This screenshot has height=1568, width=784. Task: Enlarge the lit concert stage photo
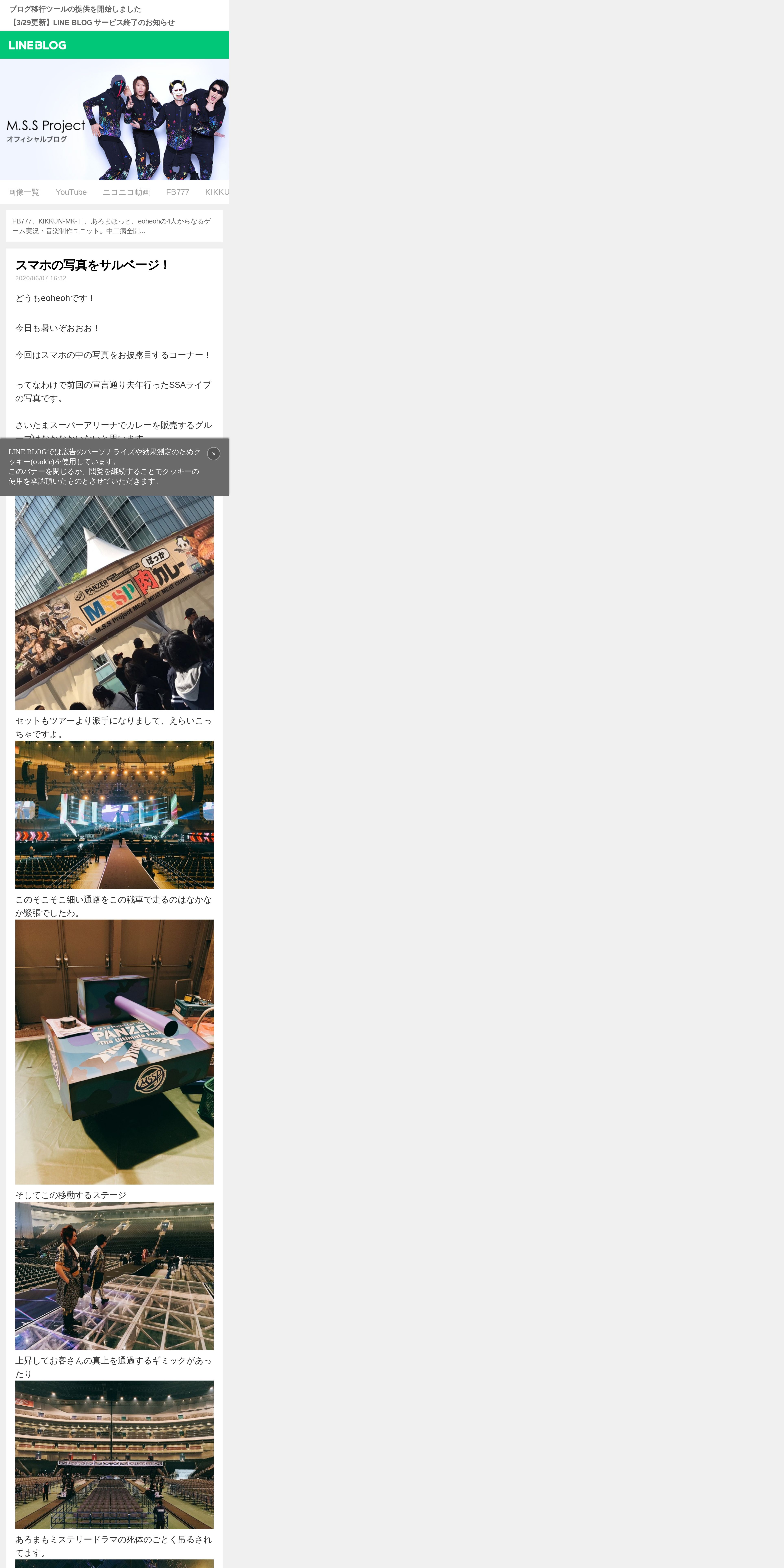[x=114, y=815]
